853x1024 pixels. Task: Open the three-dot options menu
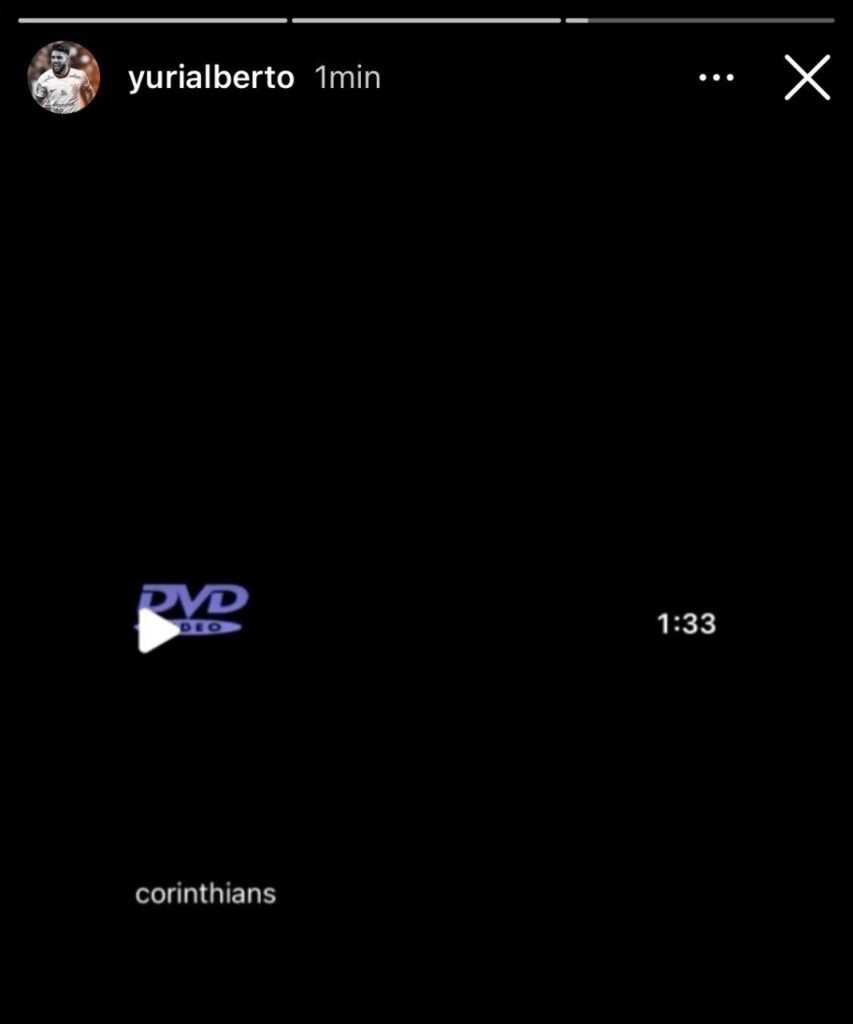coord(716,78)
